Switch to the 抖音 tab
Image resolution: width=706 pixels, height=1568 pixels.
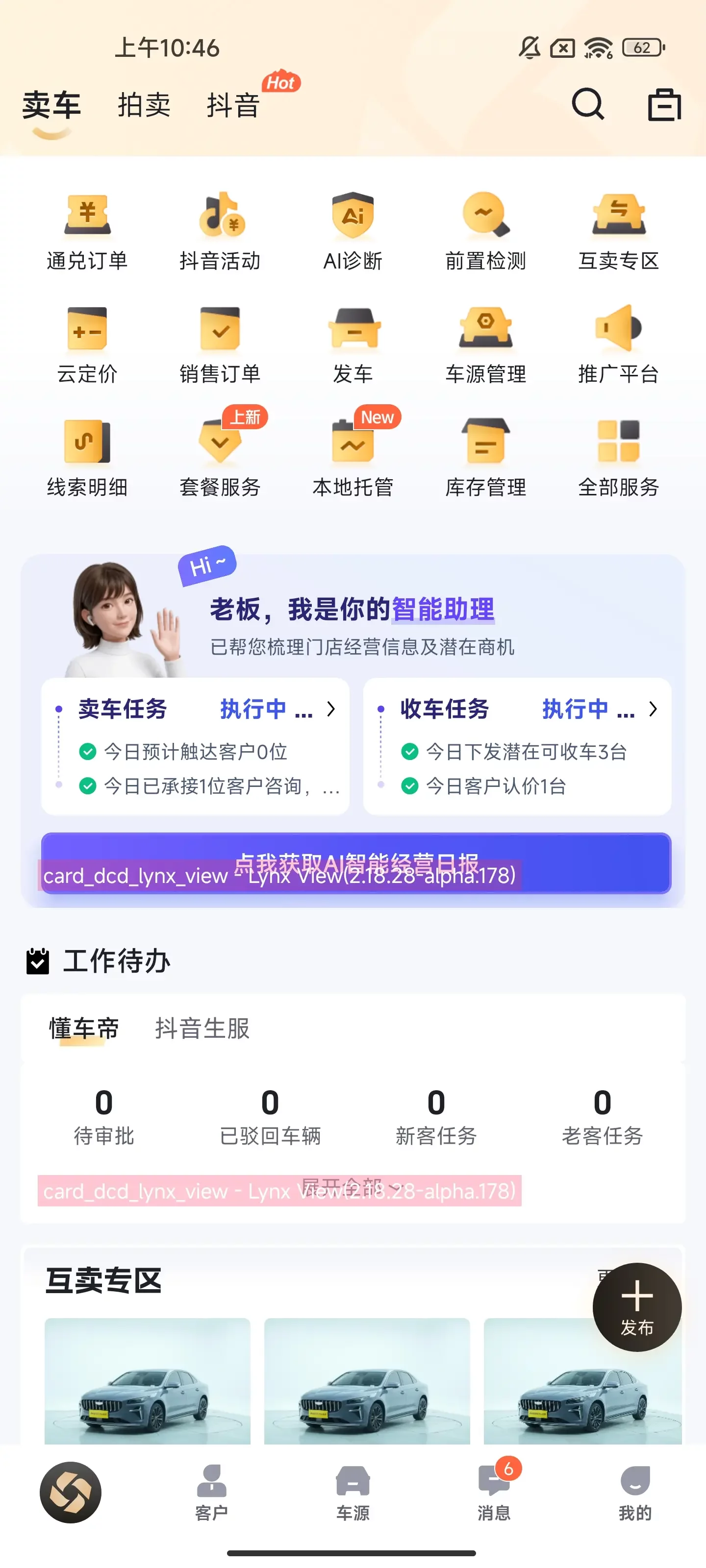233,105
